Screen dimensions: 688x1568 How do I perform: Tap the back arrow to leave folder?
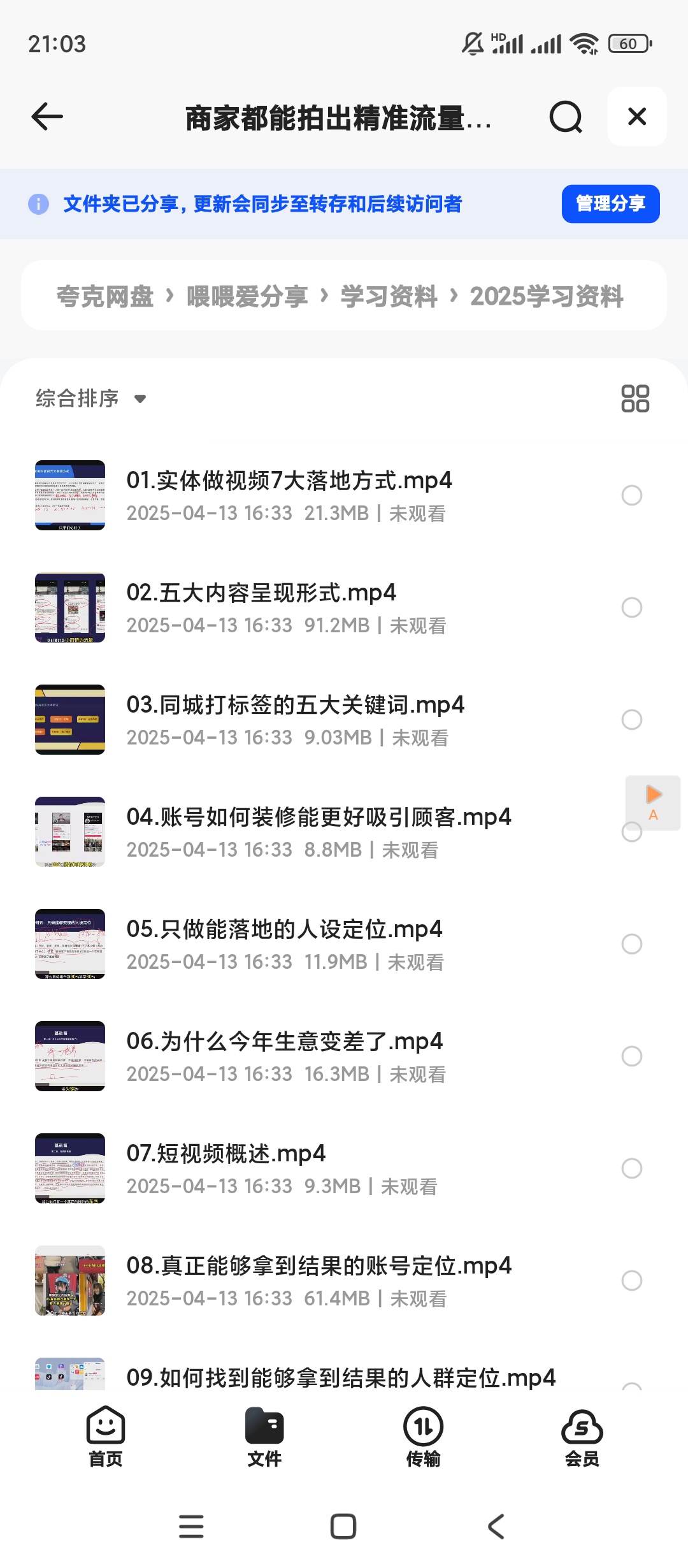pyautogui.click(x=46, y=117)
